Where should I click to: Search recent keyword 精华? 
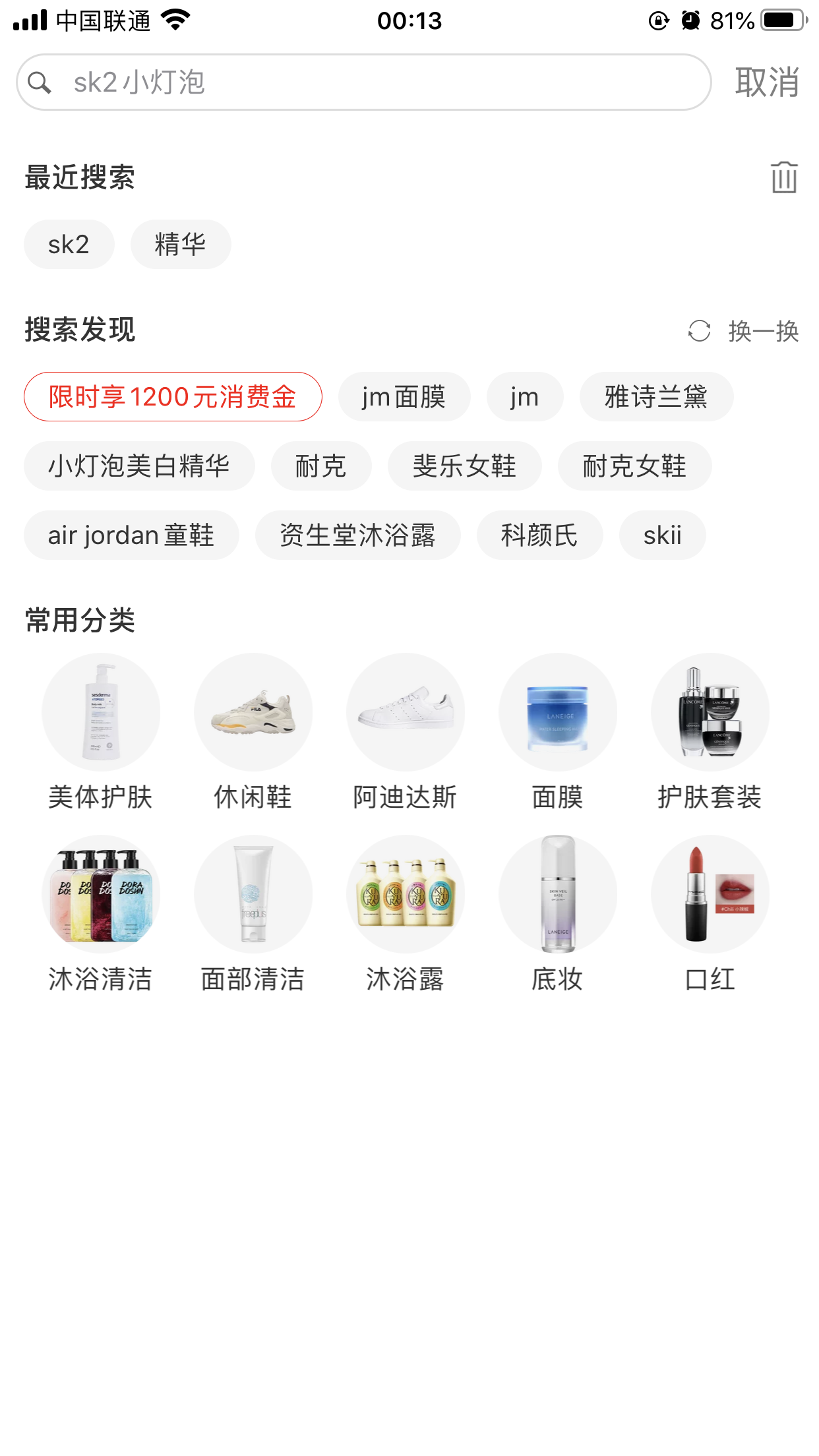tap(181, 244)
